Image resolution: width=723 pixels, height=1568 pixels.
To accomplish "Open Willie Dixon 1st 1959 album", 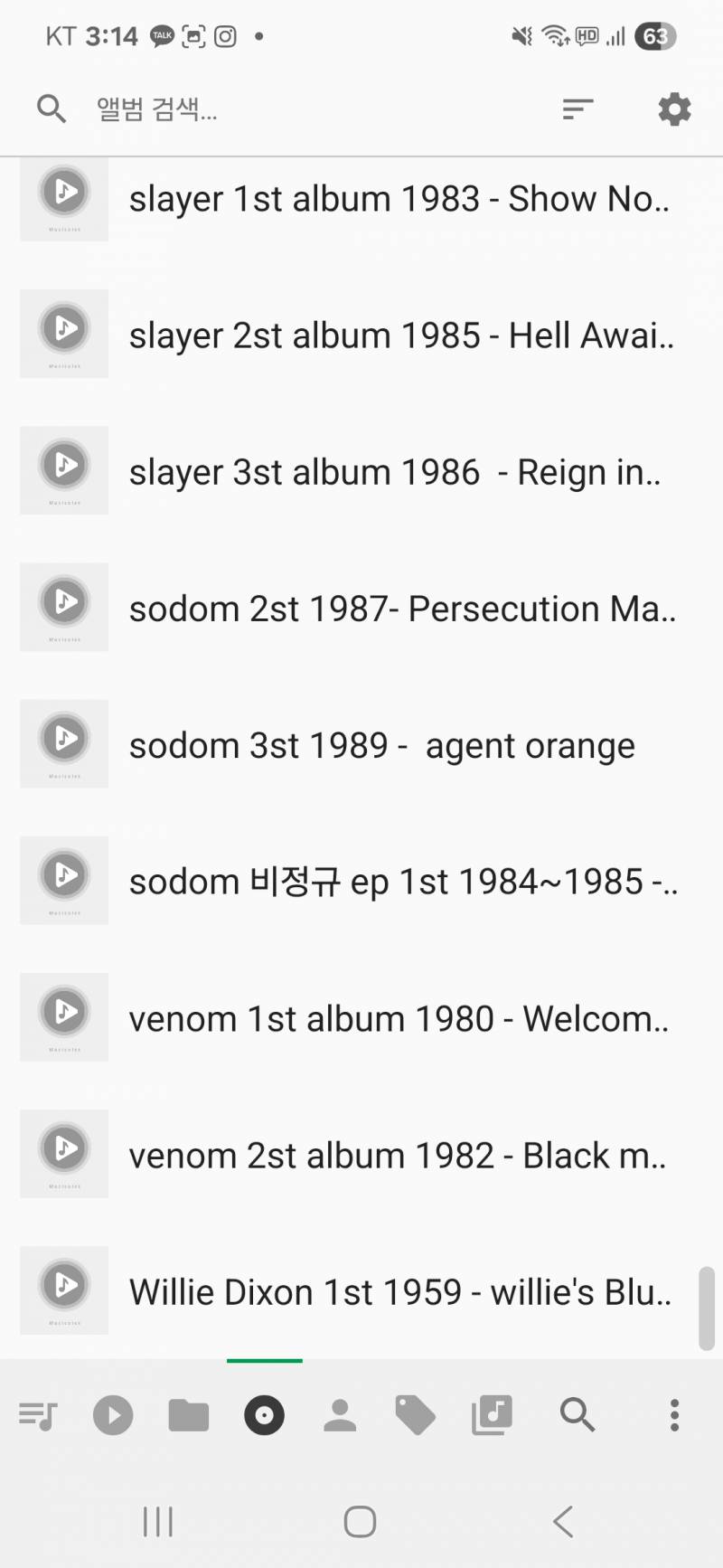I will (361, 1290).
